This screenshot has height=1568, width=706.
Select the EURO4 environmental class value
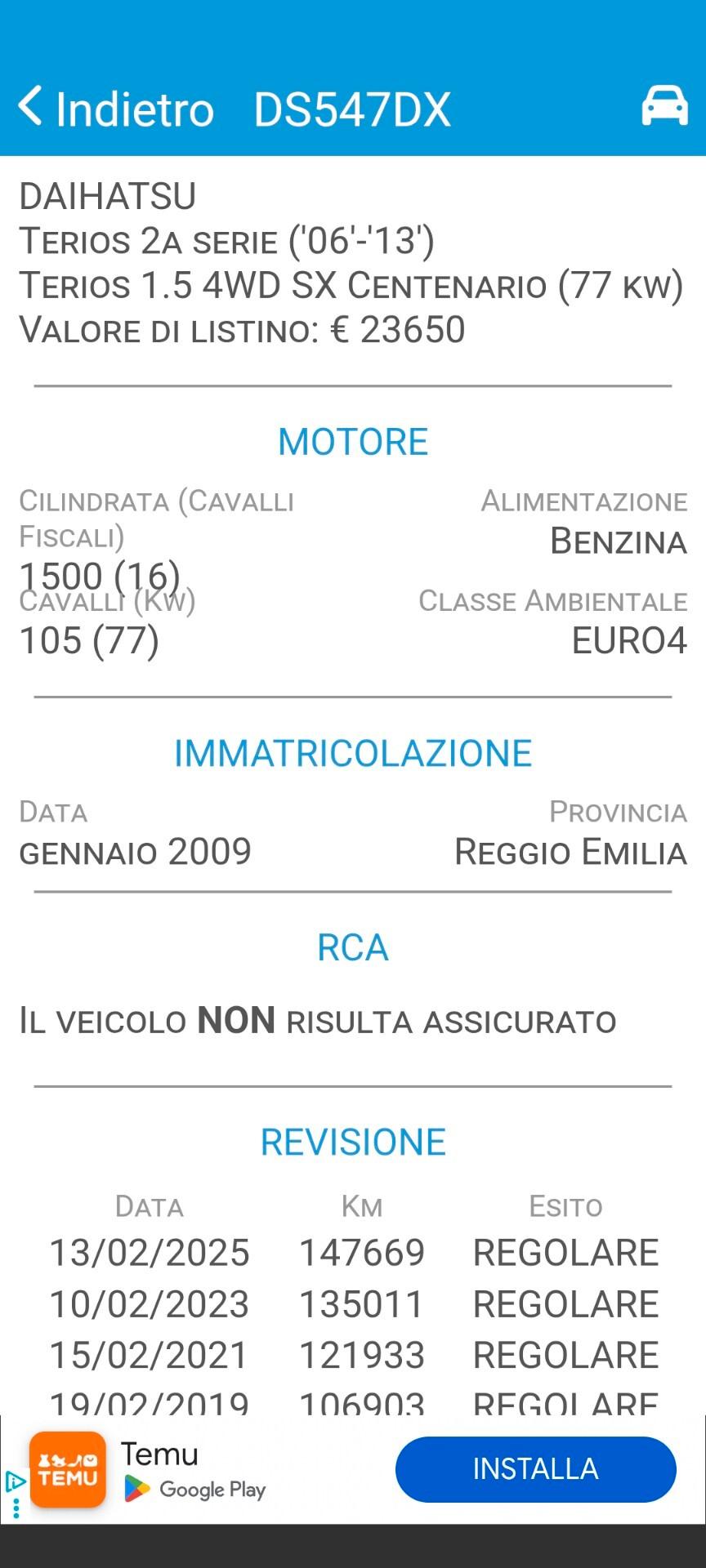[628, 641]
